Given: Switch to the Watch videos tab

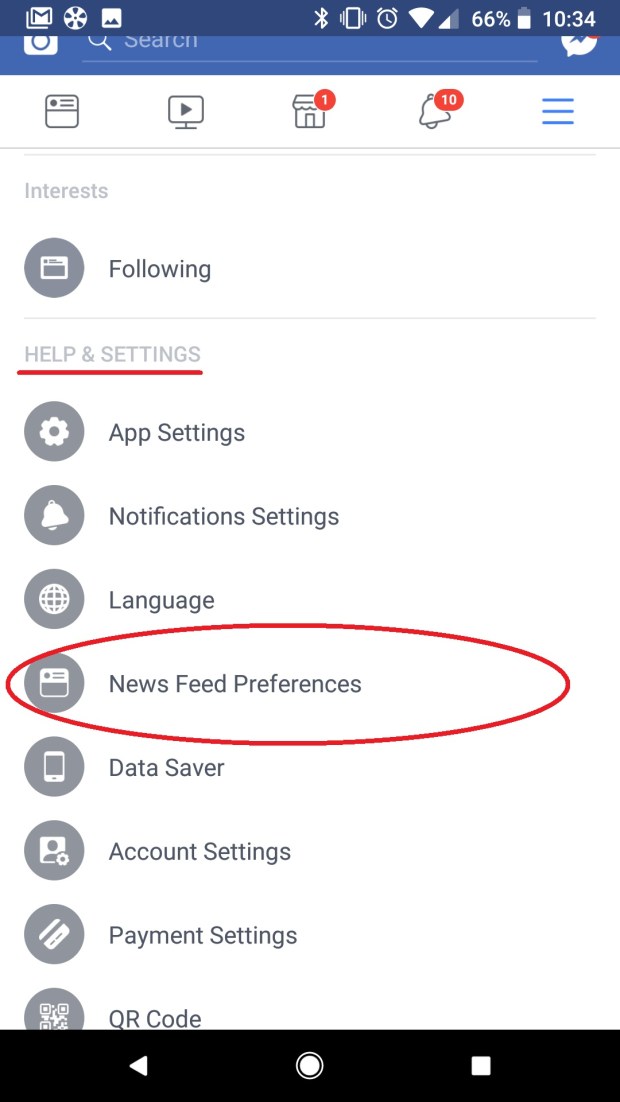Looking at the screenshot, I should (x=186, y=111).
